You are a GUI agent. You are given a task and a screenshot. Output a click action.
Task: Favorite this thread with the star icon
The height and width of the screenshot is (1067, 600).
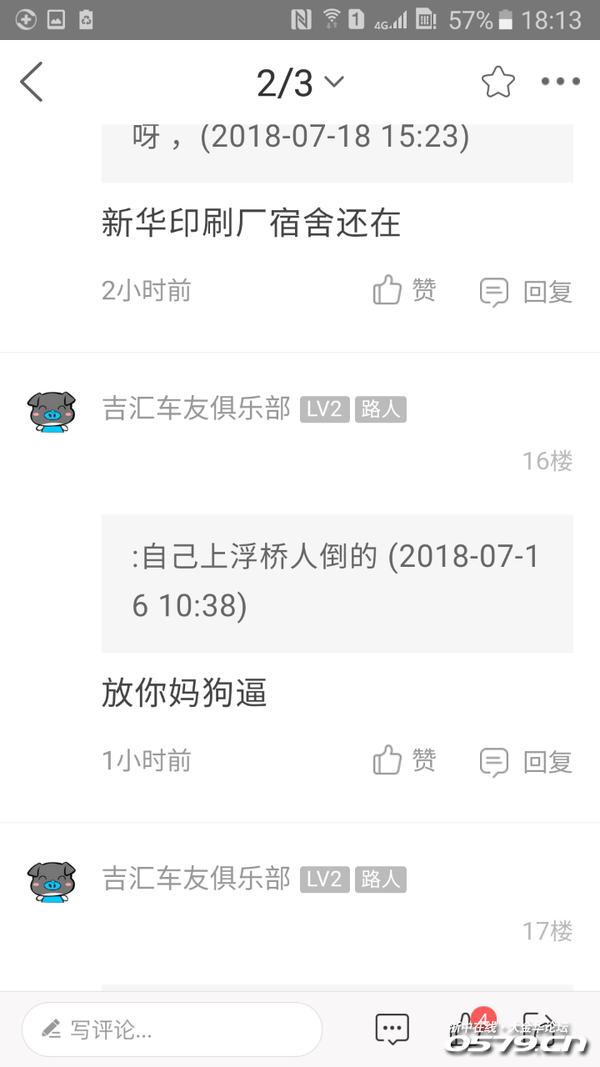tap(497, 82)
